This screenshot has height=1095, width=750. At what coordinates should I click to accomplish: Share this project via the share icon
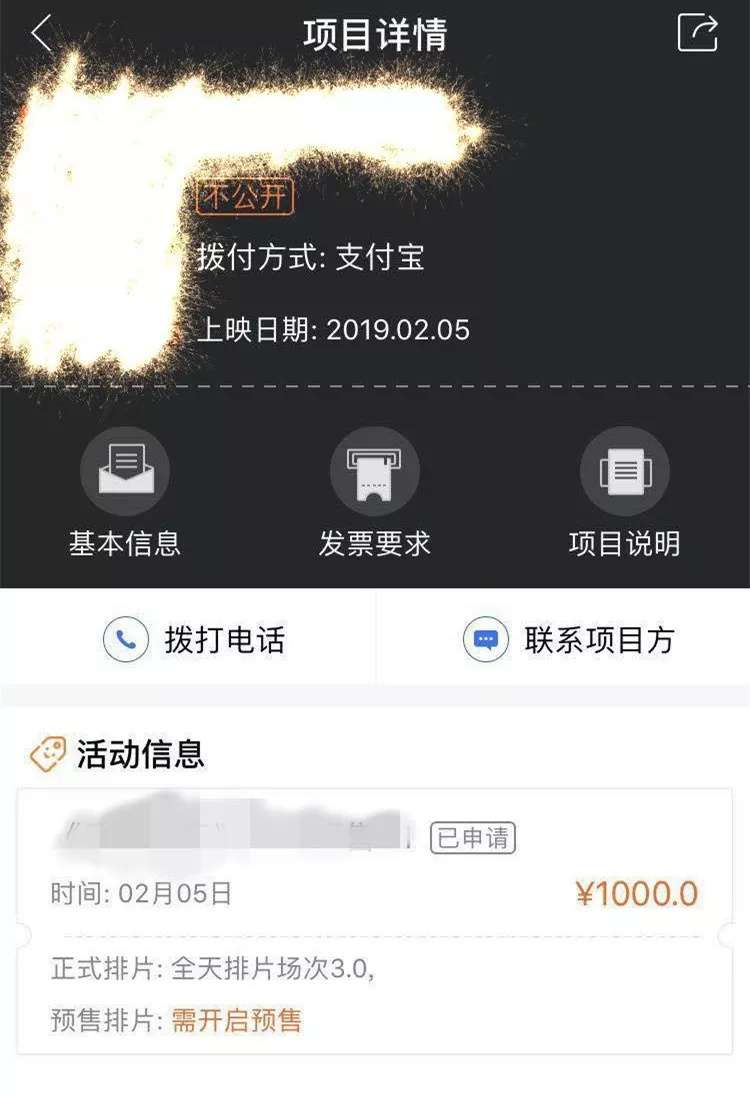click(697, 33)
